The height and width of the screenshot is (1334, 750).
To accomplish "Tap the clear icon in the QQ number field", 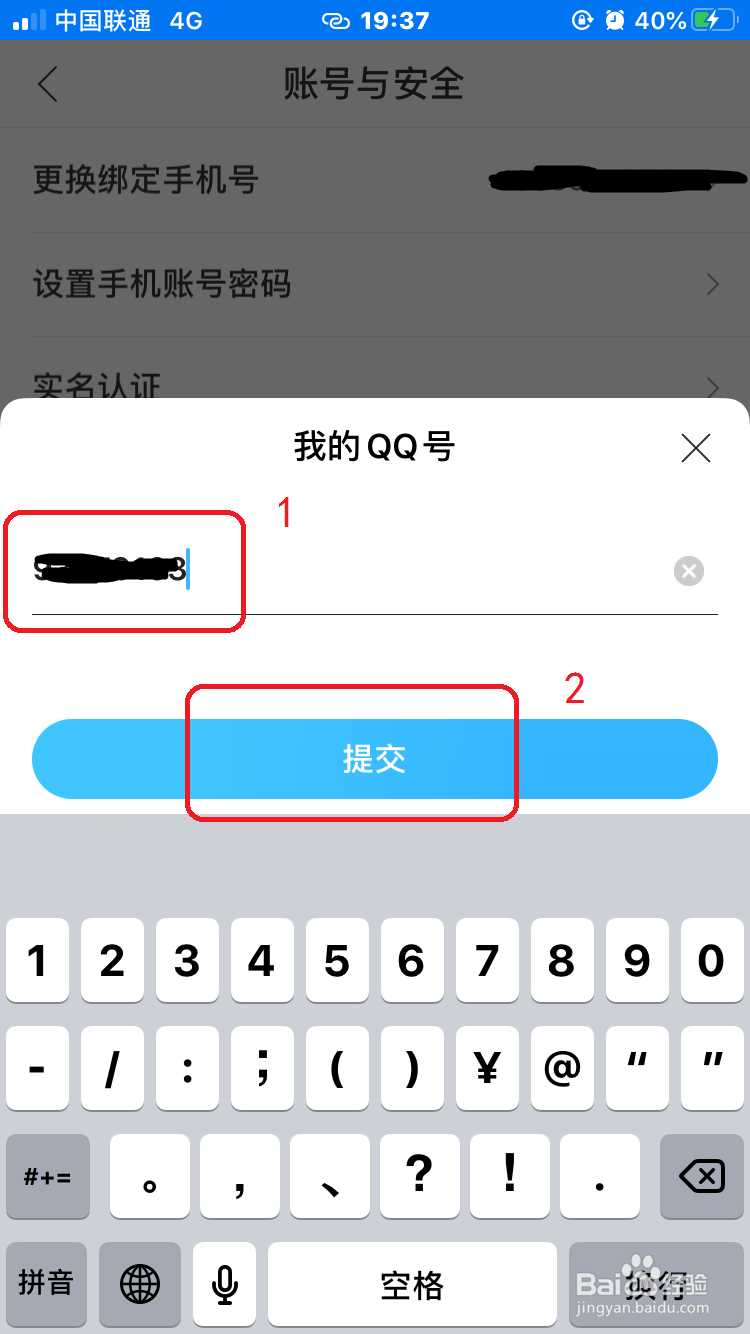I will point(688,571).
